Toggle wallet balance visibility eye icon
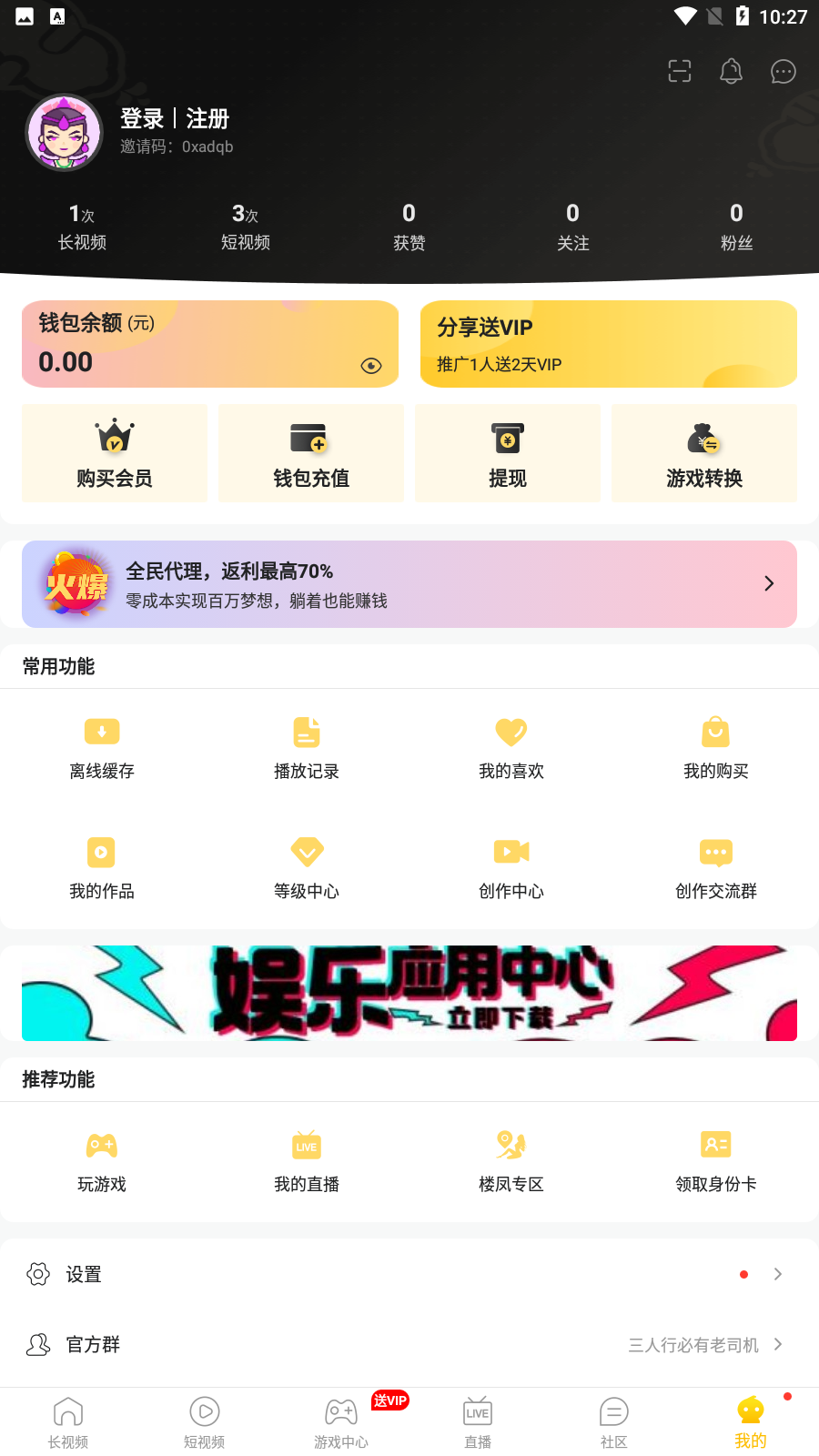Viewport: 819px width, 1456px height. (x=370, y=366)
